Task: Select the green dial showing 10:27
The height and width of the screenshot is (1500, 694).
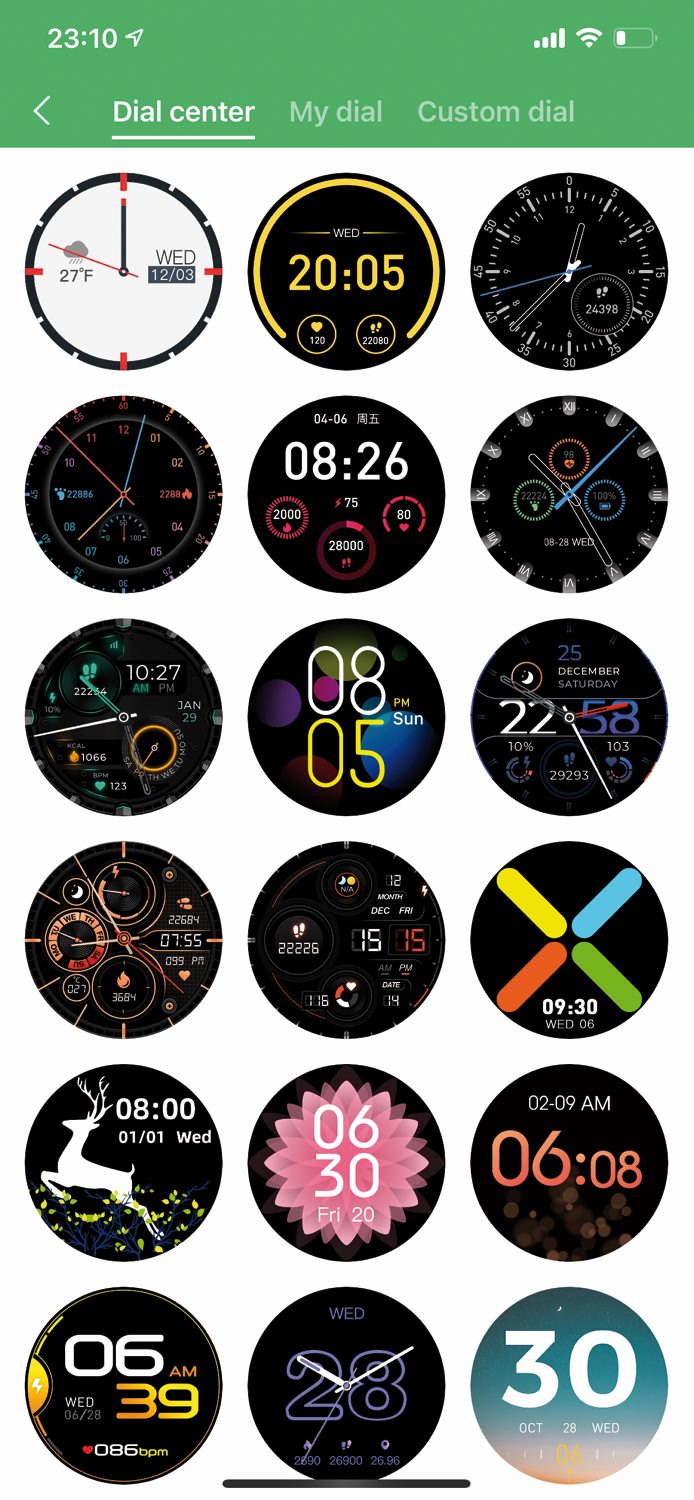Action: 124,717
